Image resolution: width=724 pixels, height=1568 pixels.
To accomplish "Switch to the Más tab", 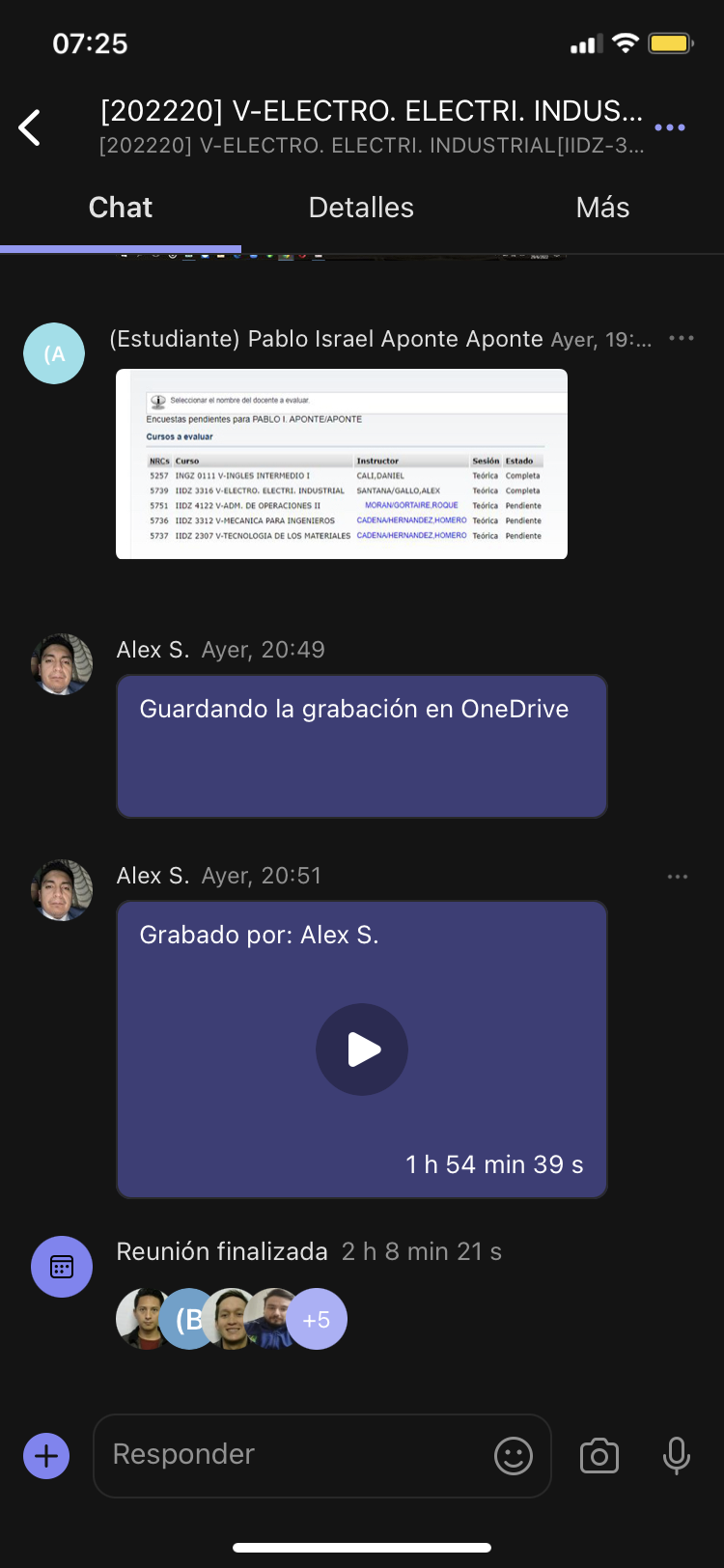I will [602, 208].
